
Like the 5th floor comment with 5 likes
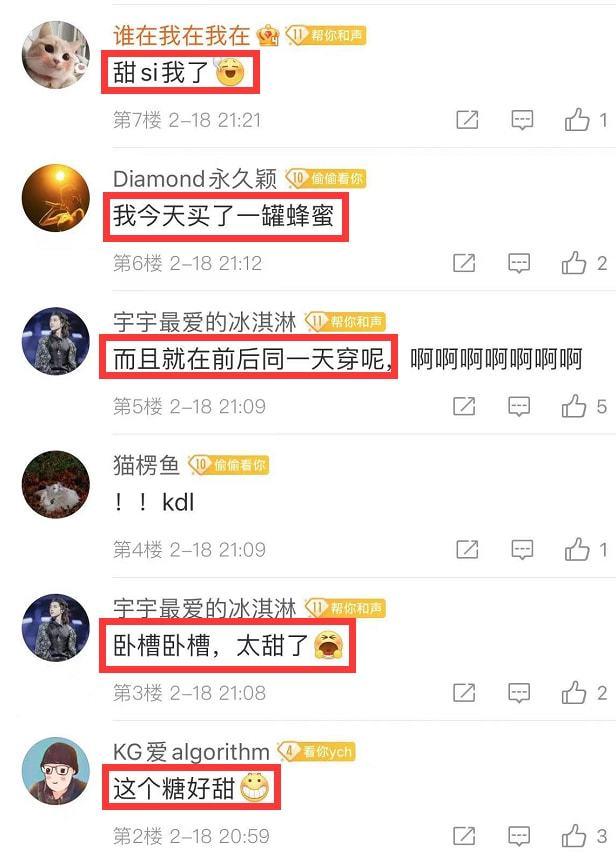tap(575, 406)
